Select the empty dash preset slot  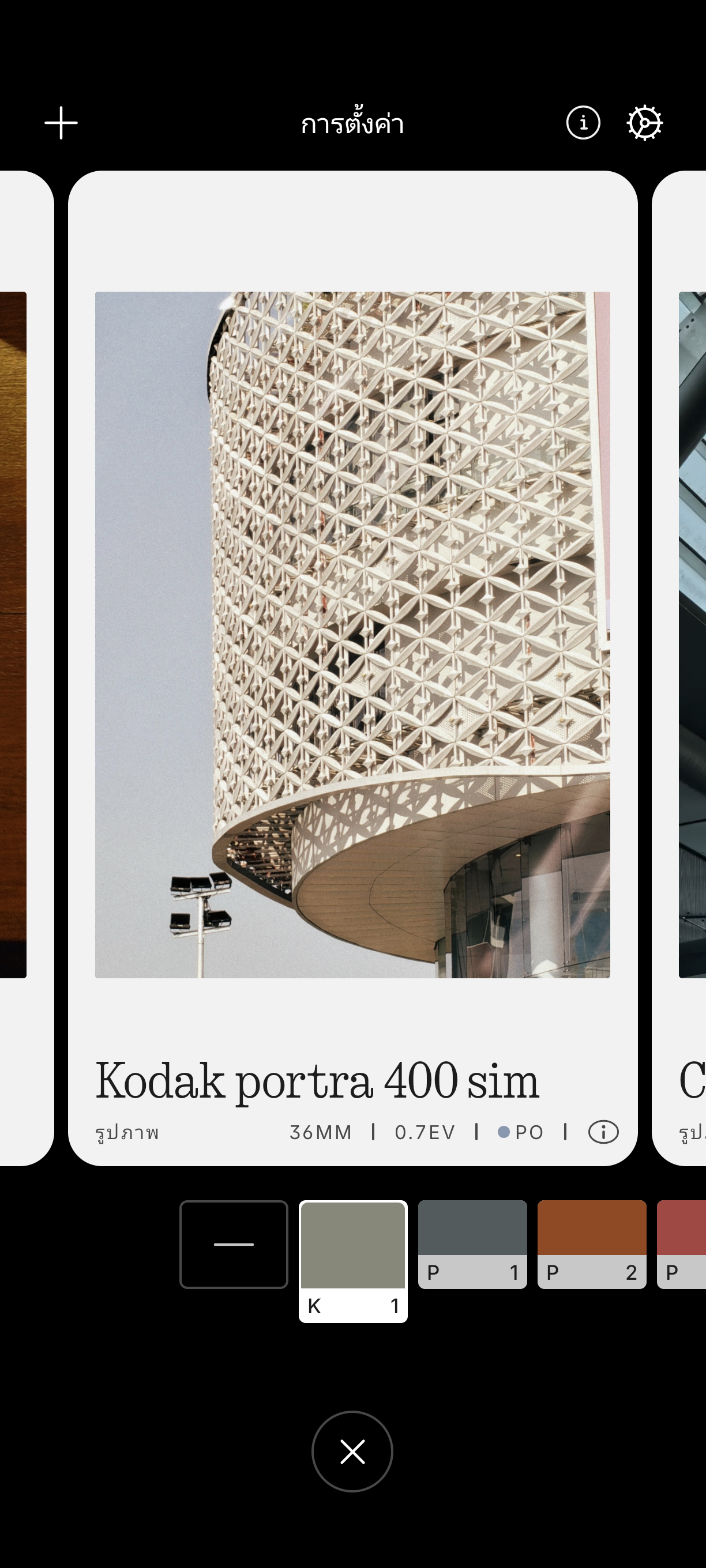coord(233,1244)
